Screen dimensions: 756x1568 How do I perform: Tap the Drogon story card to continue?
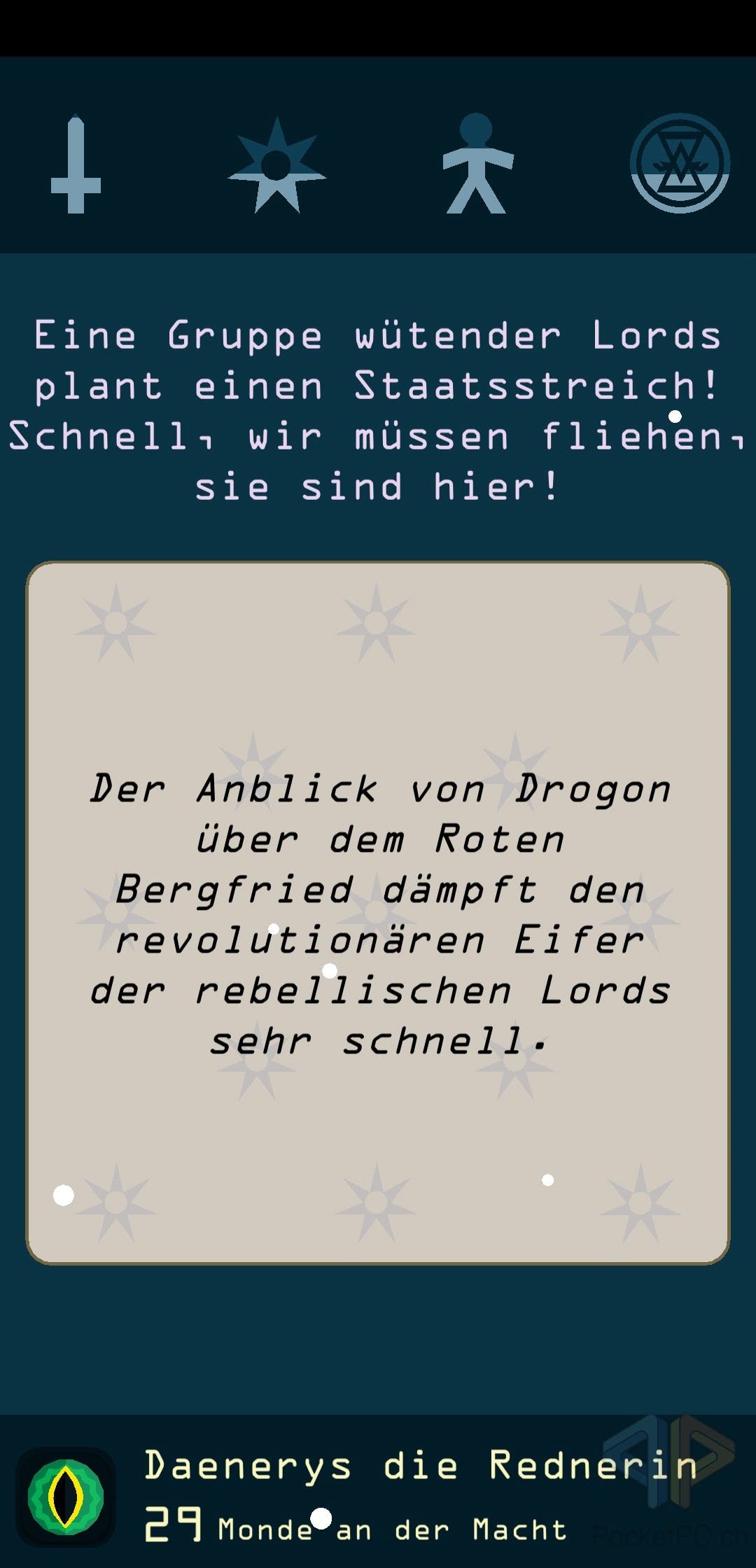378,913
